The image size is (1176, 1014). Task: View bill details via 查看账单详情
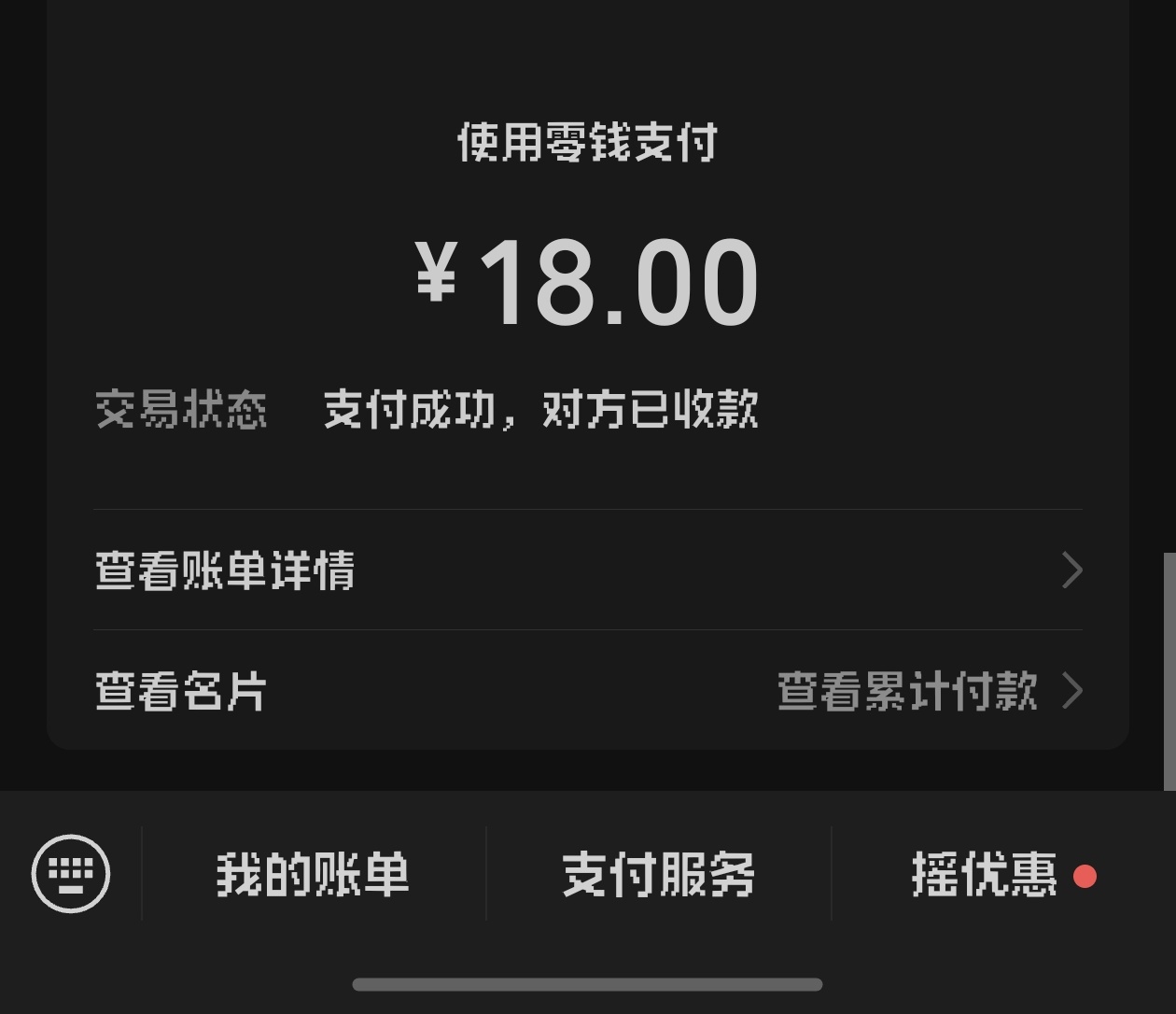tap(588, 570)
